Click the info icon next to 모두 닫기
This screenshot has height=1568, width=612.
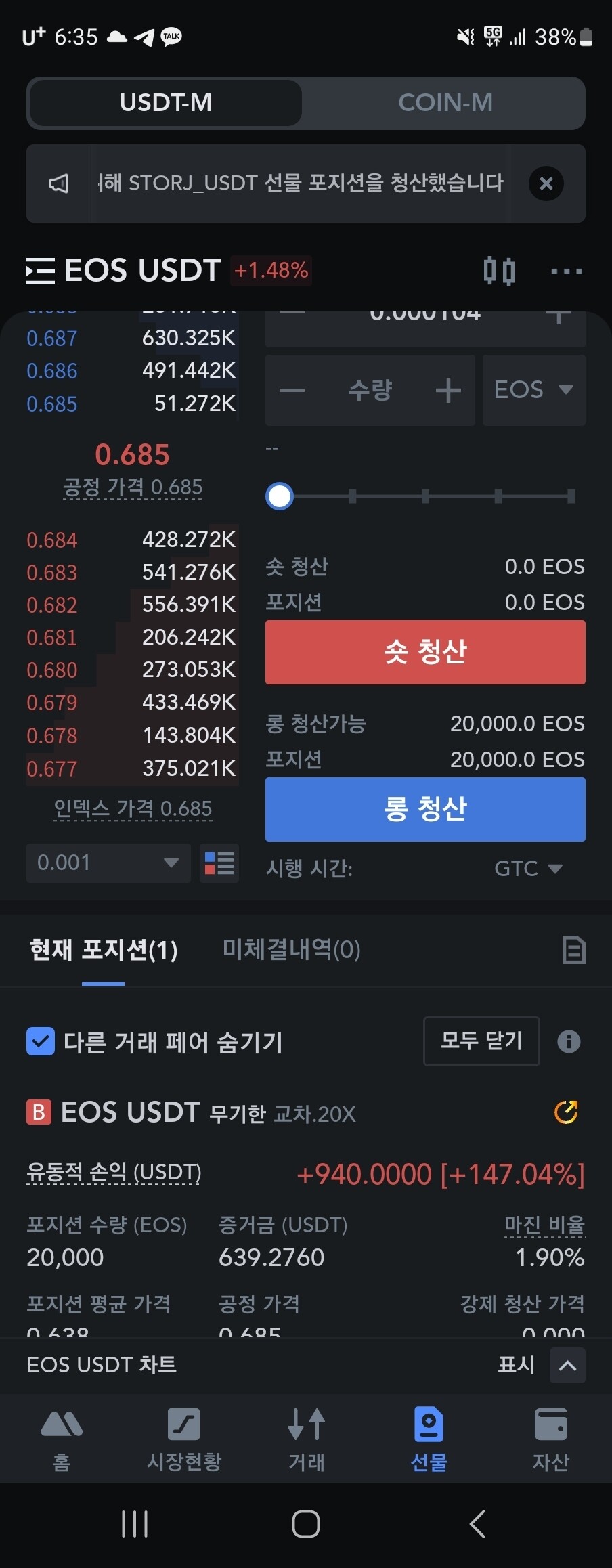[569, 1042]
